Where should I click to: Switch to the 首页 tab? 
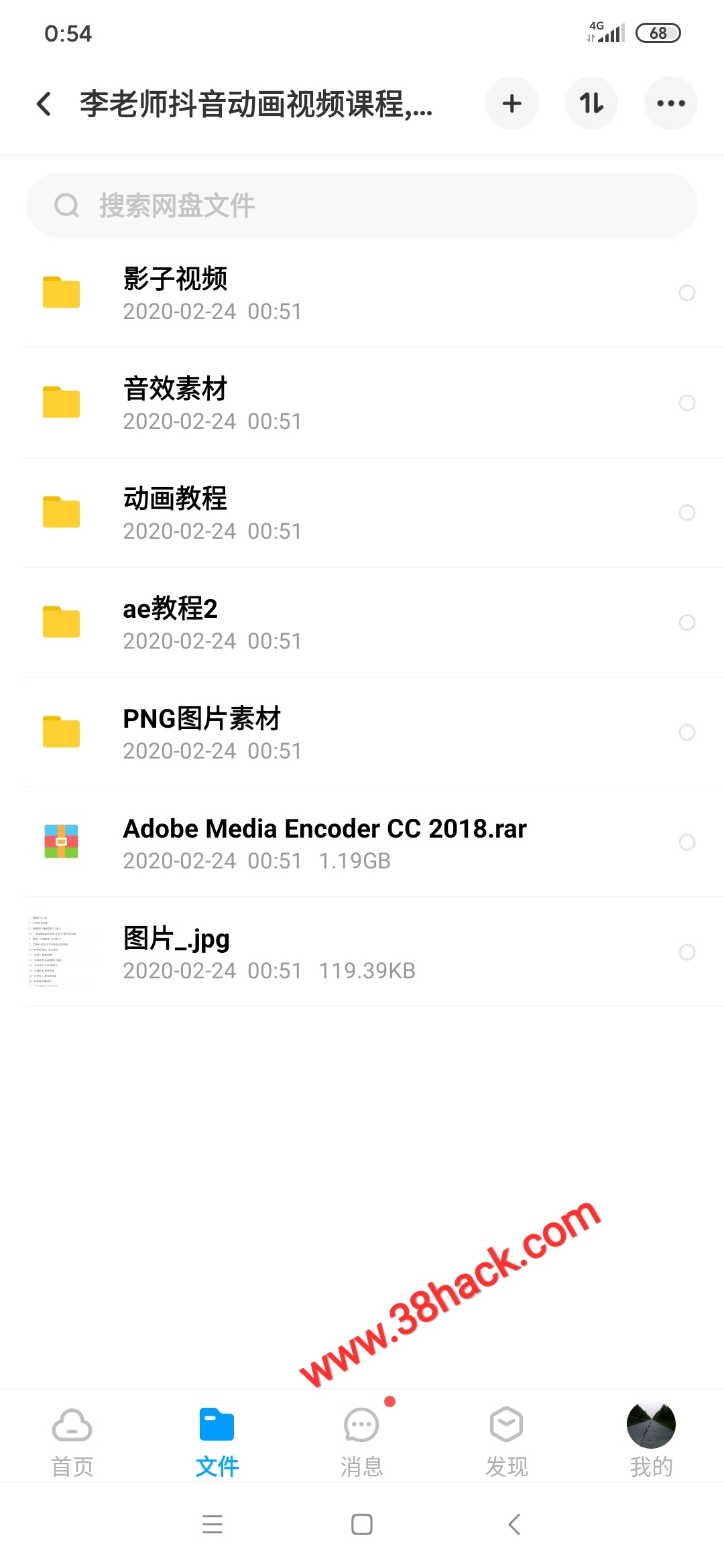point(72,1439)
